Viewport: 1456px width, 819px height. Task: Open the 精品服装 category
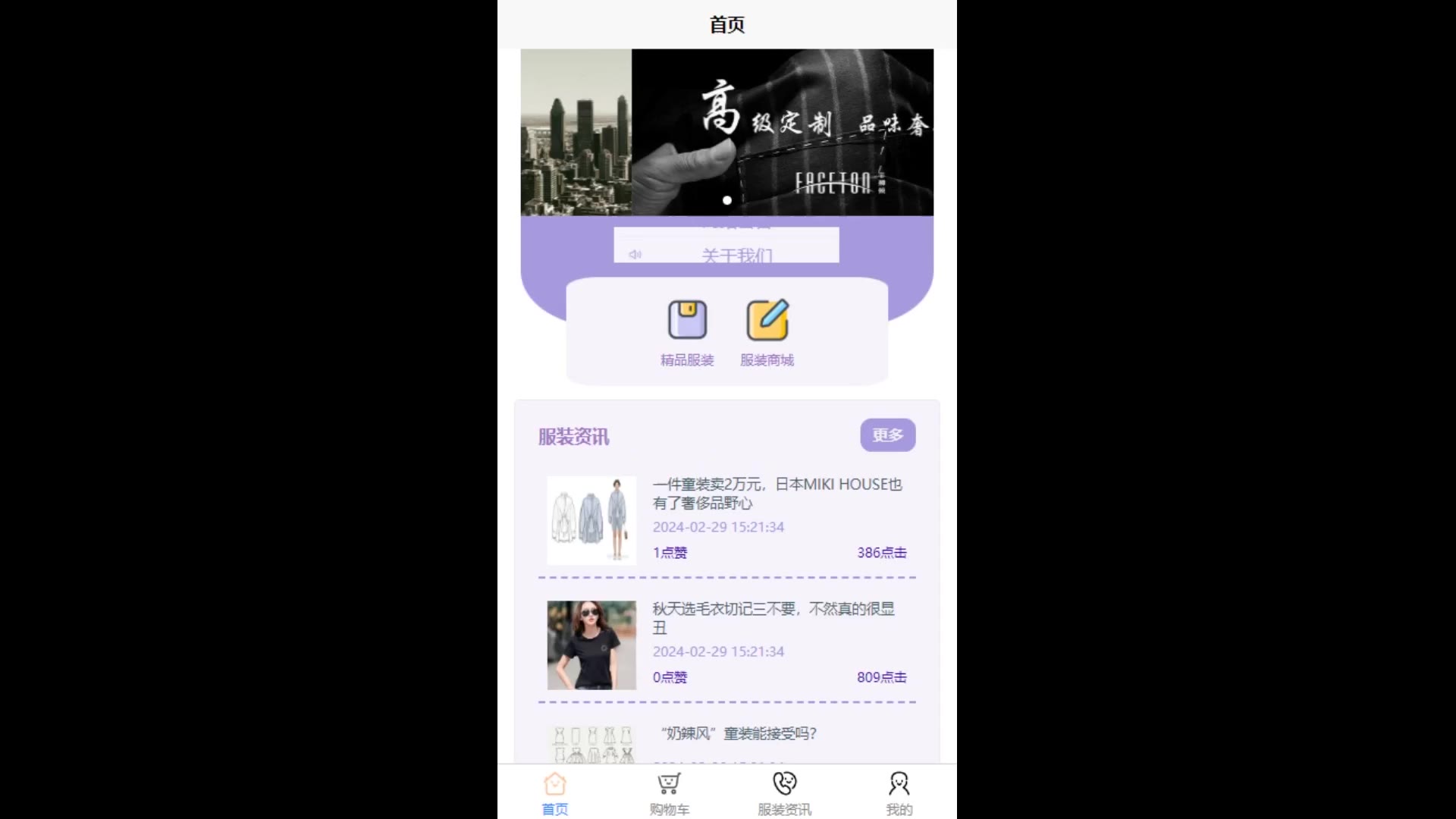tap(687, 332)
